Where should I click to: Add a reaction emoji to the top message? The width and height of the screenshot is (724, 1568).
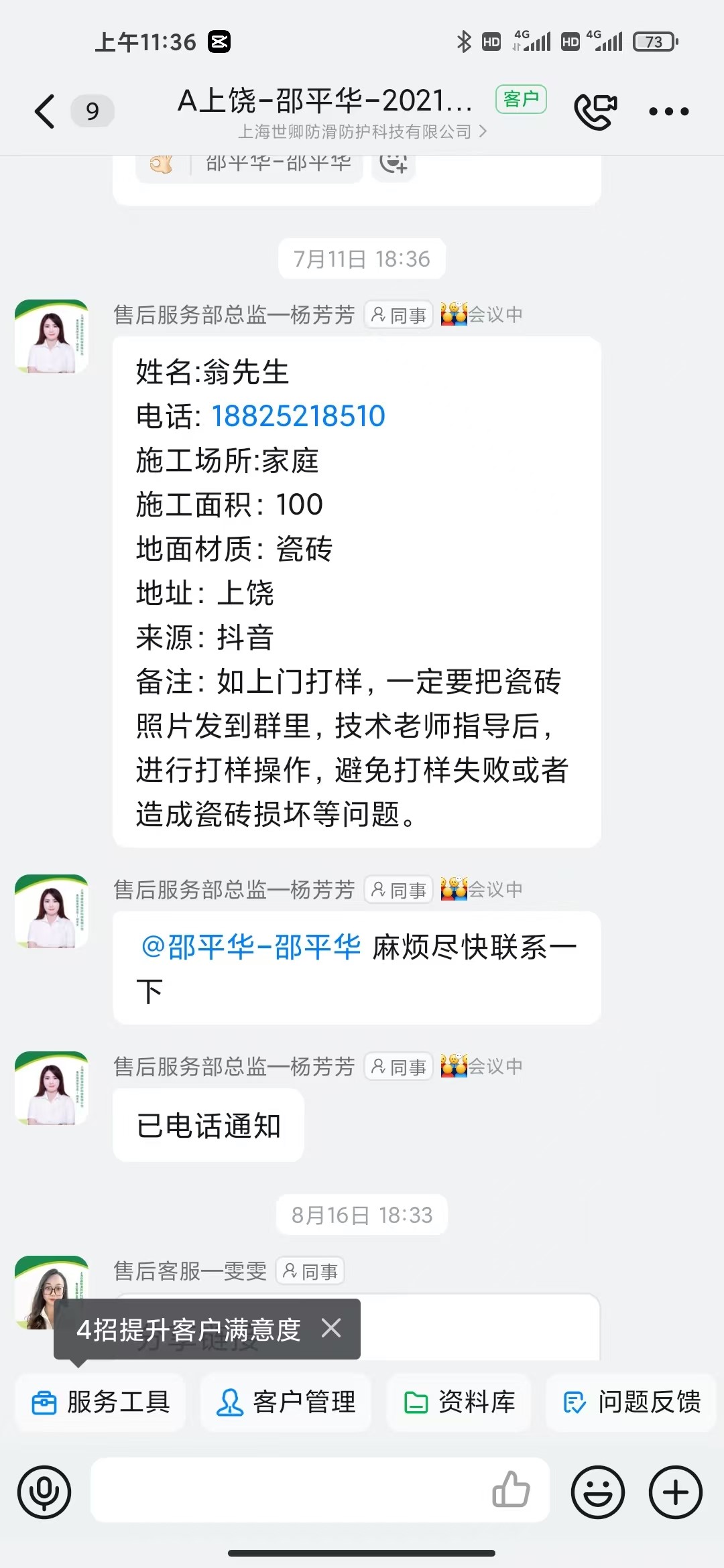pyautogui.click(x=394, y=163)
